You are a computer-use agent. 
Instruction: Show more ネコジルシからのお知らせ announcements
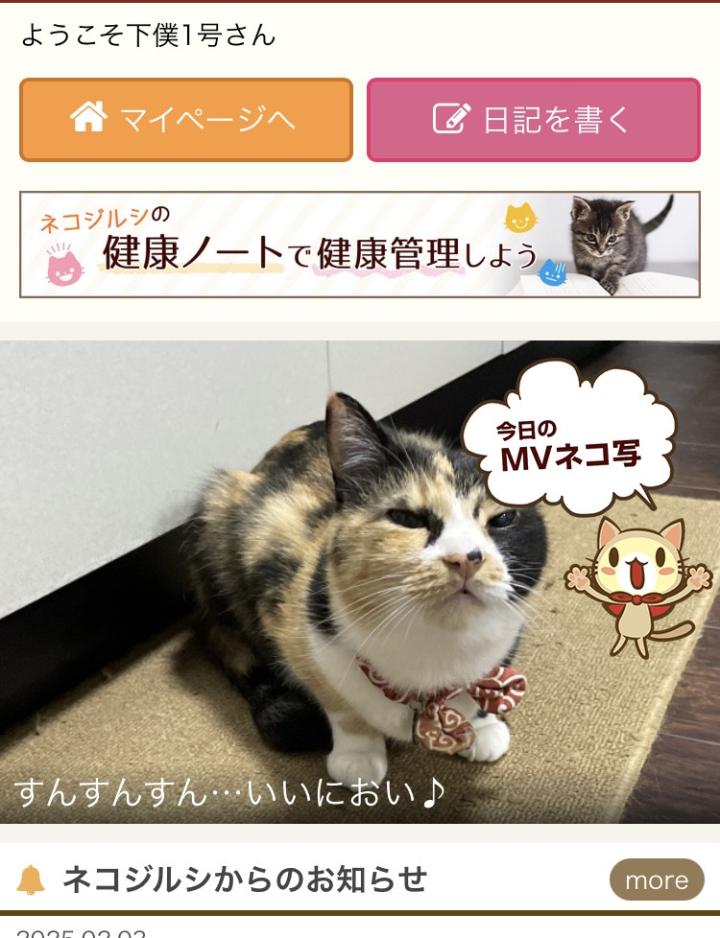pyautogui.click(x=656, y=880)
